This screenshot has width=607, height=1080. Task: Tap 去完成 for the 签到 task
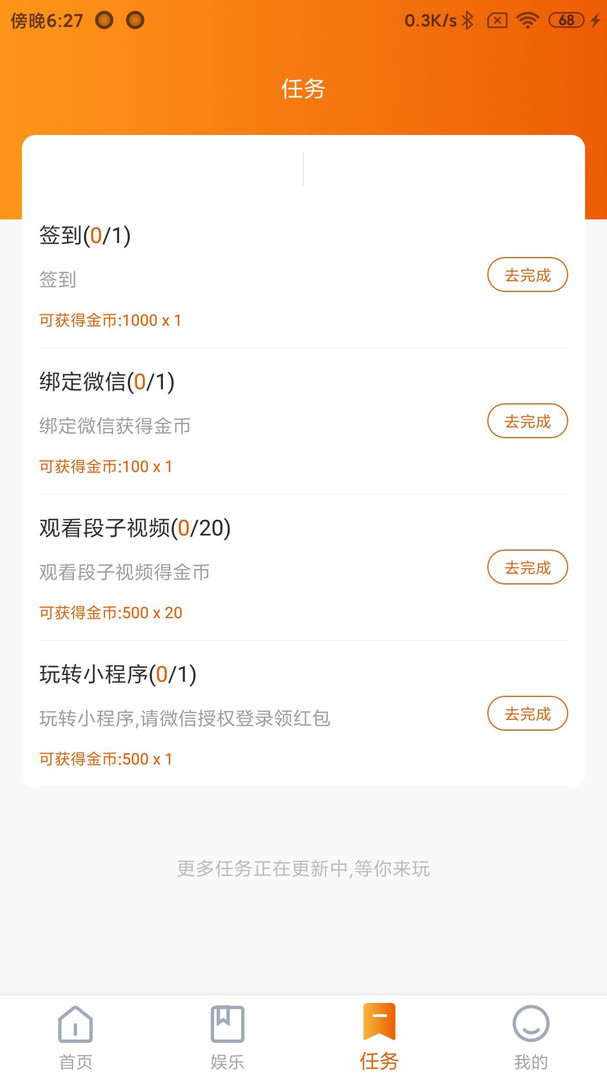(527, 275)
